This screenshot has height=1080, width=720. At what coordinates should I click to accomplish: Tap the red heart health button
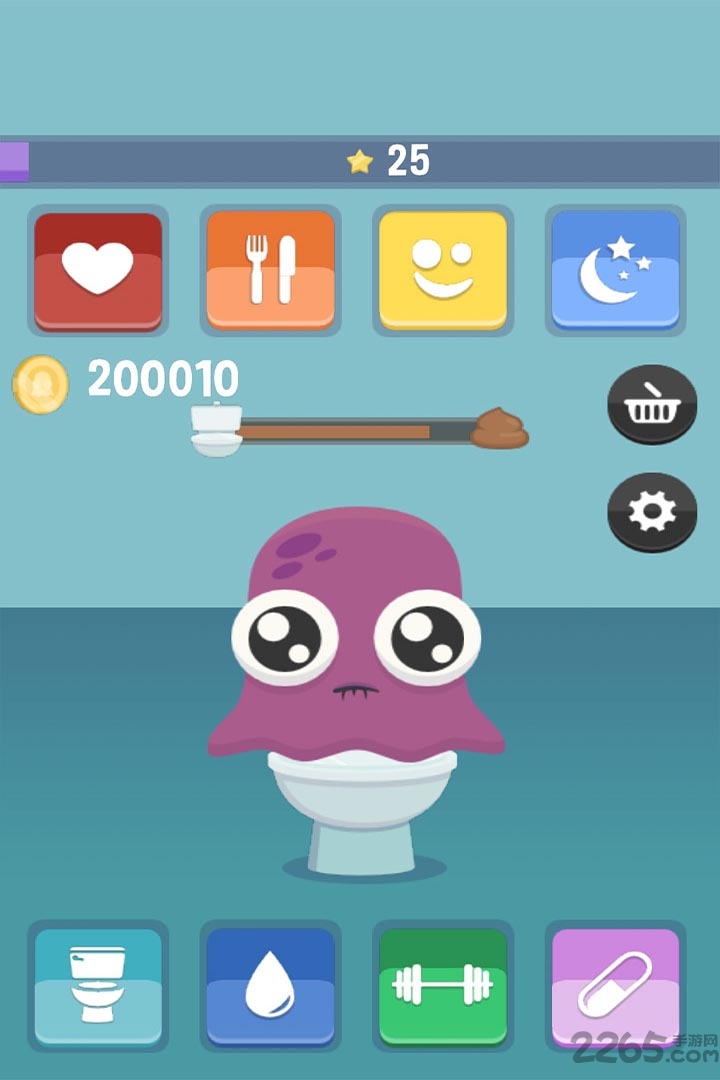pos(98,270)
